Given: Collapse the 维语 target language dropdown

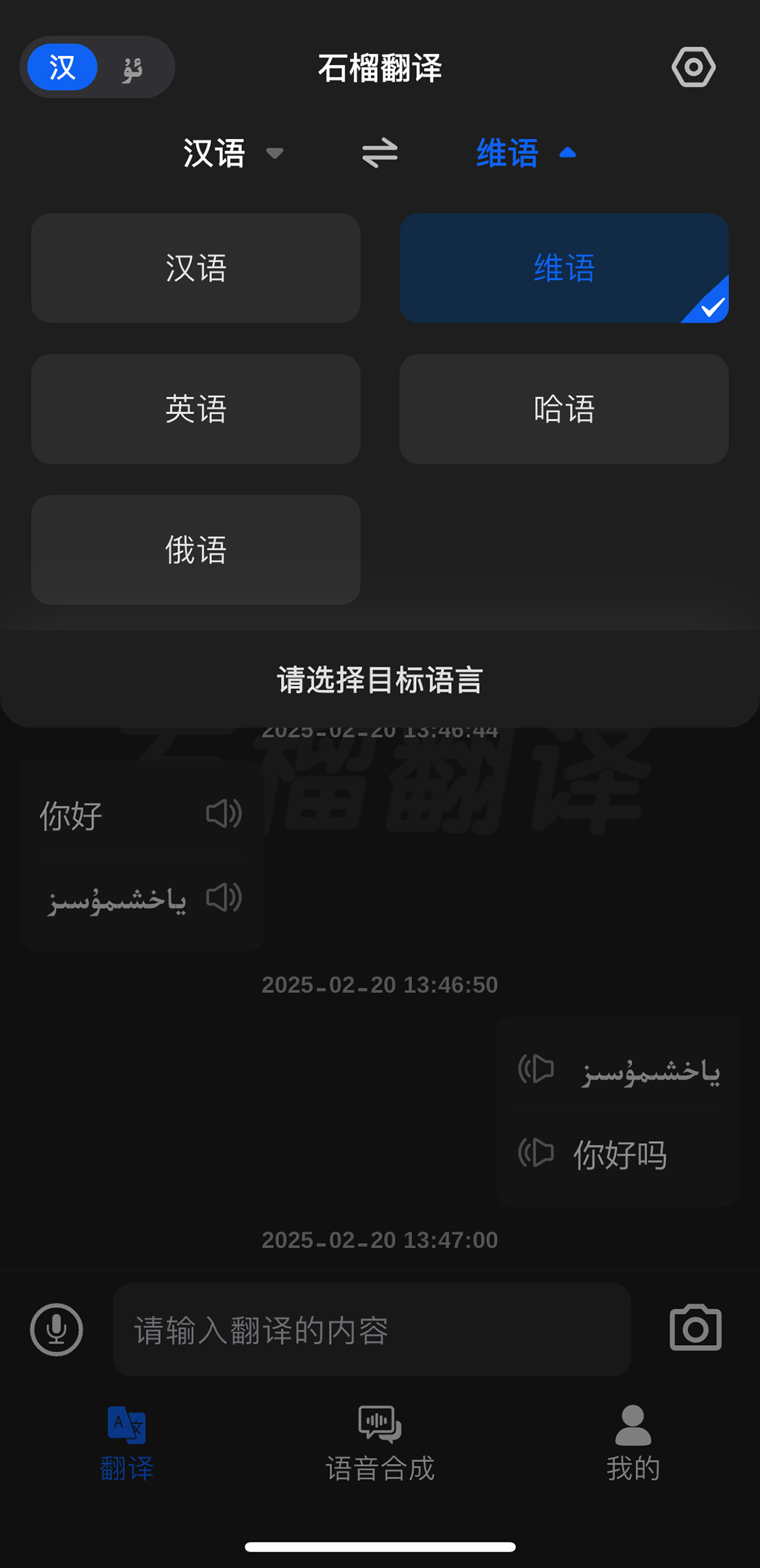Looking at the screenshot, I should pos(526,153).
